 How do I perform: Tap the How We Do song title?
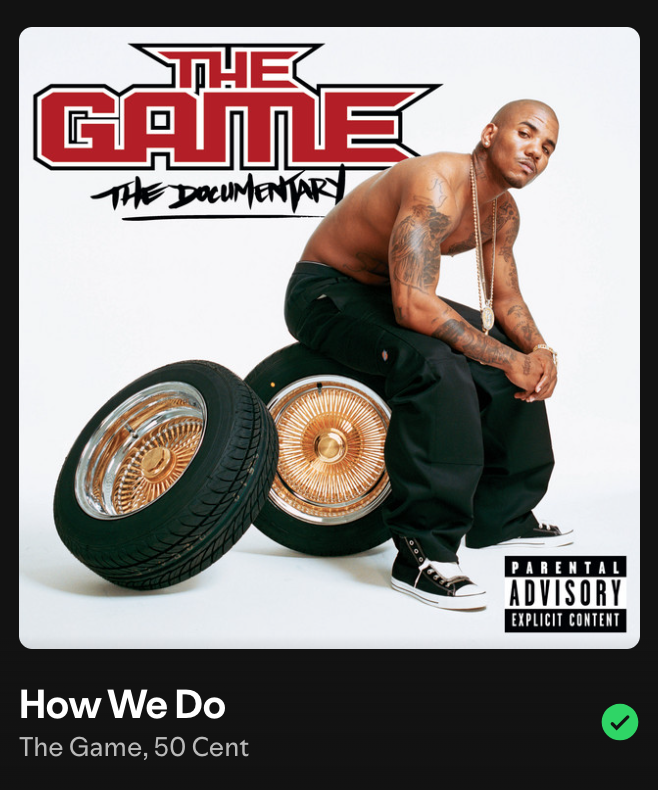click(x=122, y=705)
